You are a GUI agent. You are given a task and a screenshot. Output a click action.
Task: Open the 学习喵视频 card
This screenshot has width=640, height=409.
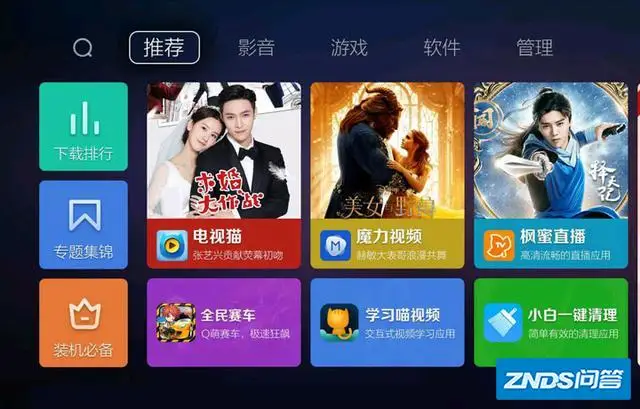pos(387,322)
